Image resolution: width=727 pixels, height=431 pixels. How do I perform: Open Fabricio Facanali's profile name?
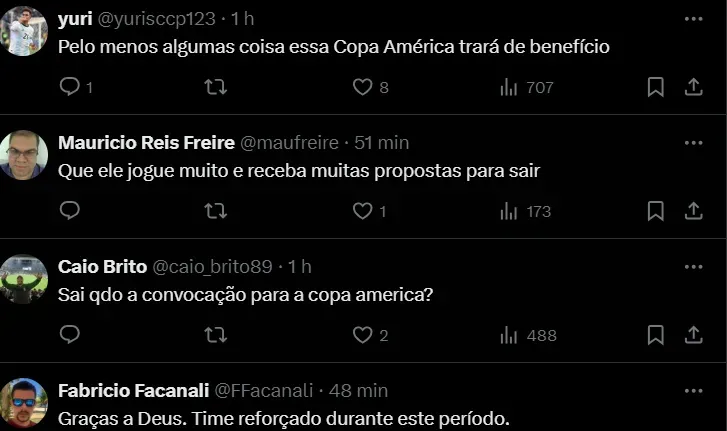point(132,390)
